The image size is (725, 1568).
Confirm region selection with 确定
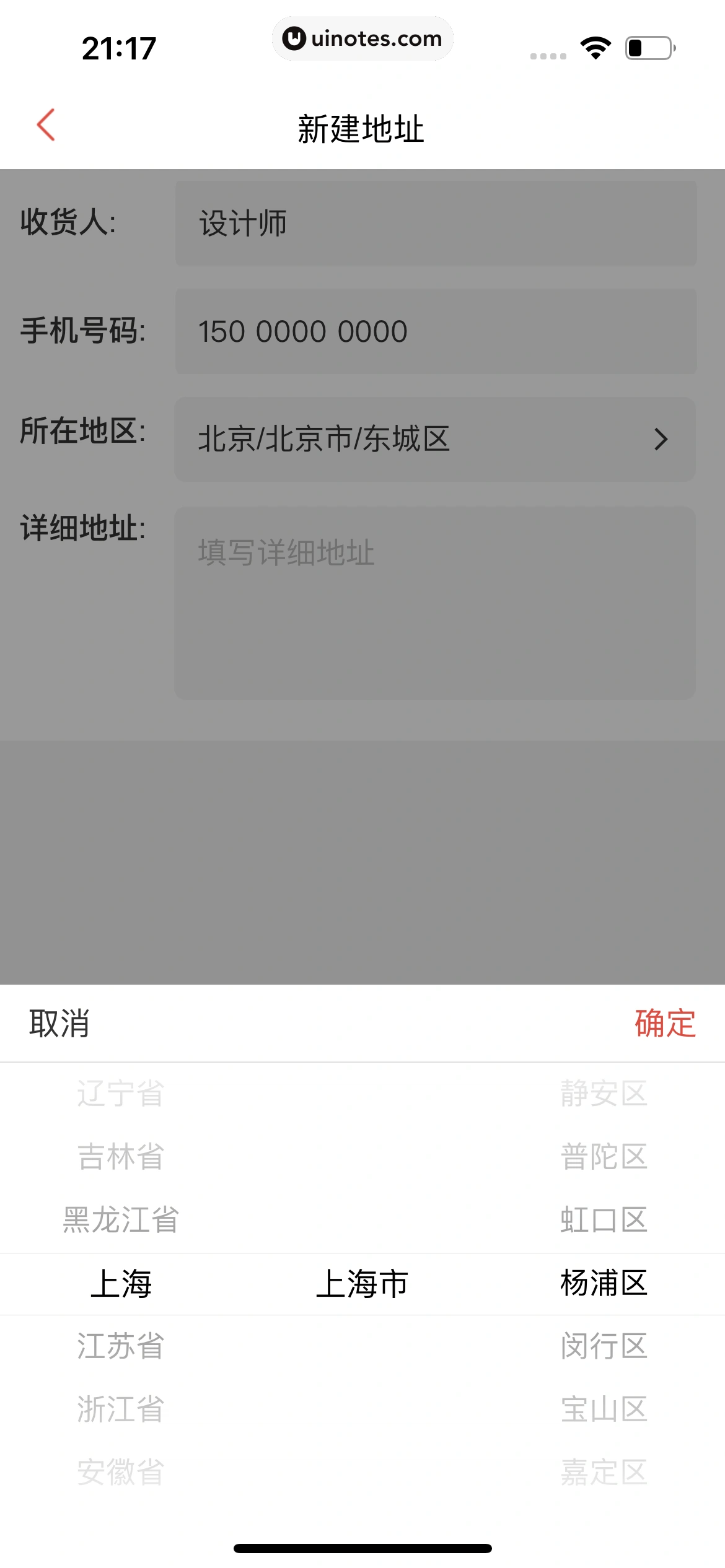(664, 1023)
